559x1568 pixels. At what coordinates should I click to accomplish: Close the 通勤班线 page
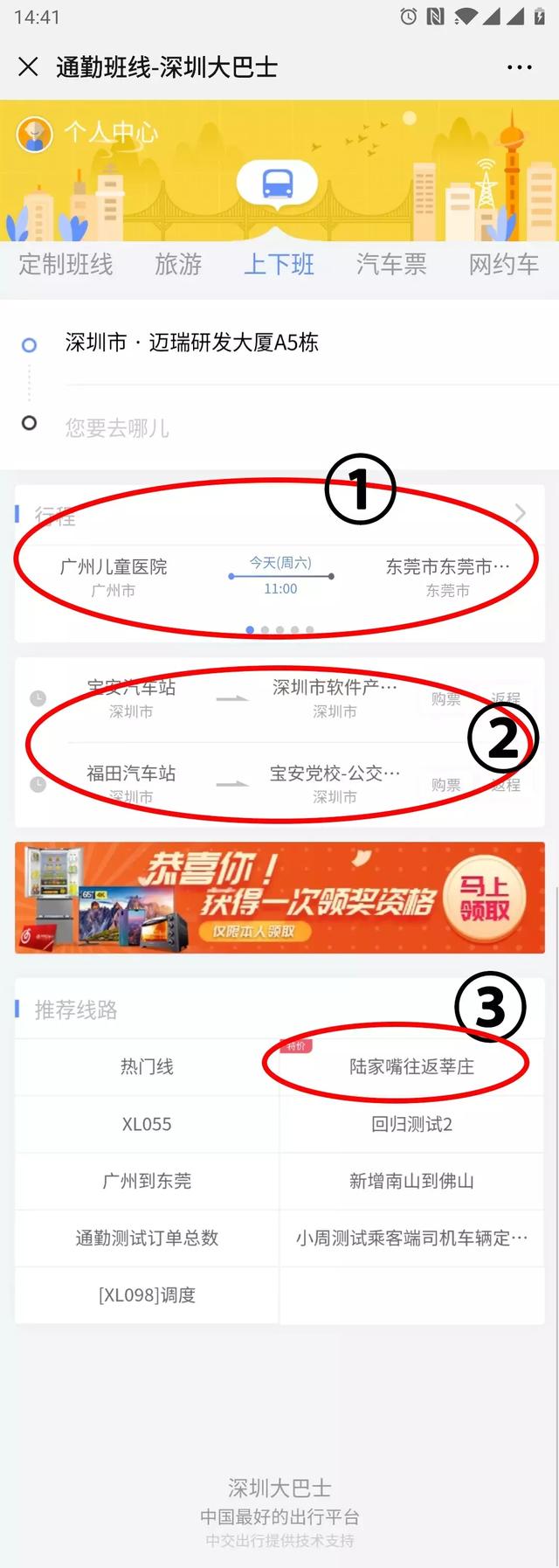point(28,67)
